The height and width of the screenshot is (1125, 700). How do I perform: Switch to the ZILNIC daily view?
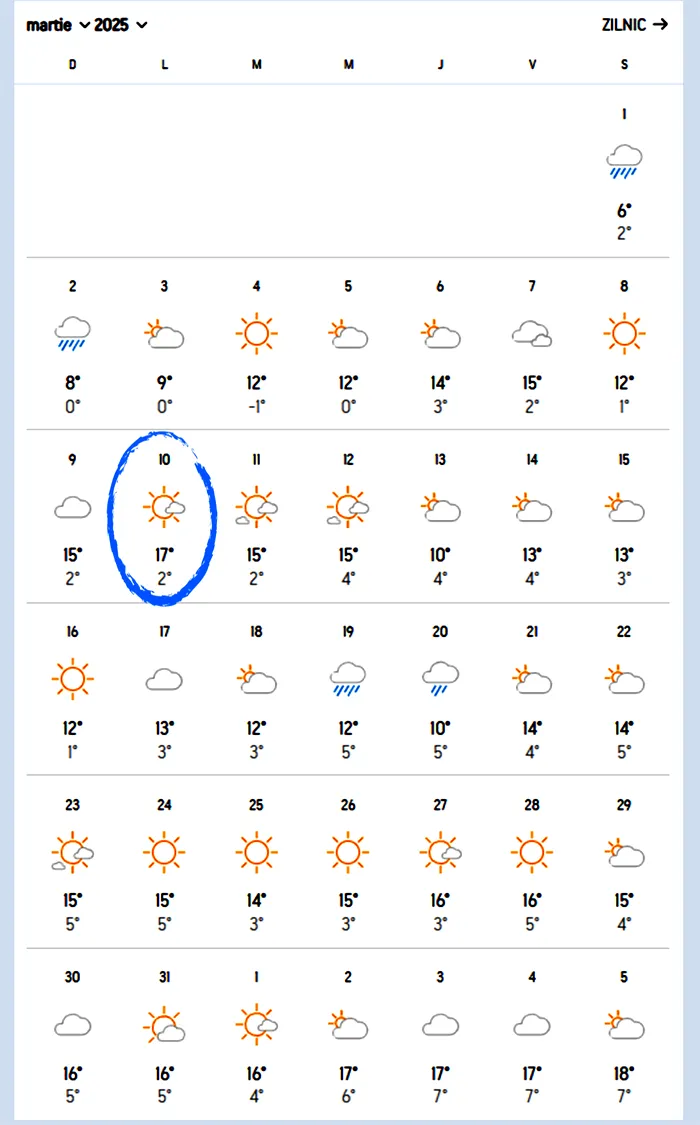click(x=635, y=24)
